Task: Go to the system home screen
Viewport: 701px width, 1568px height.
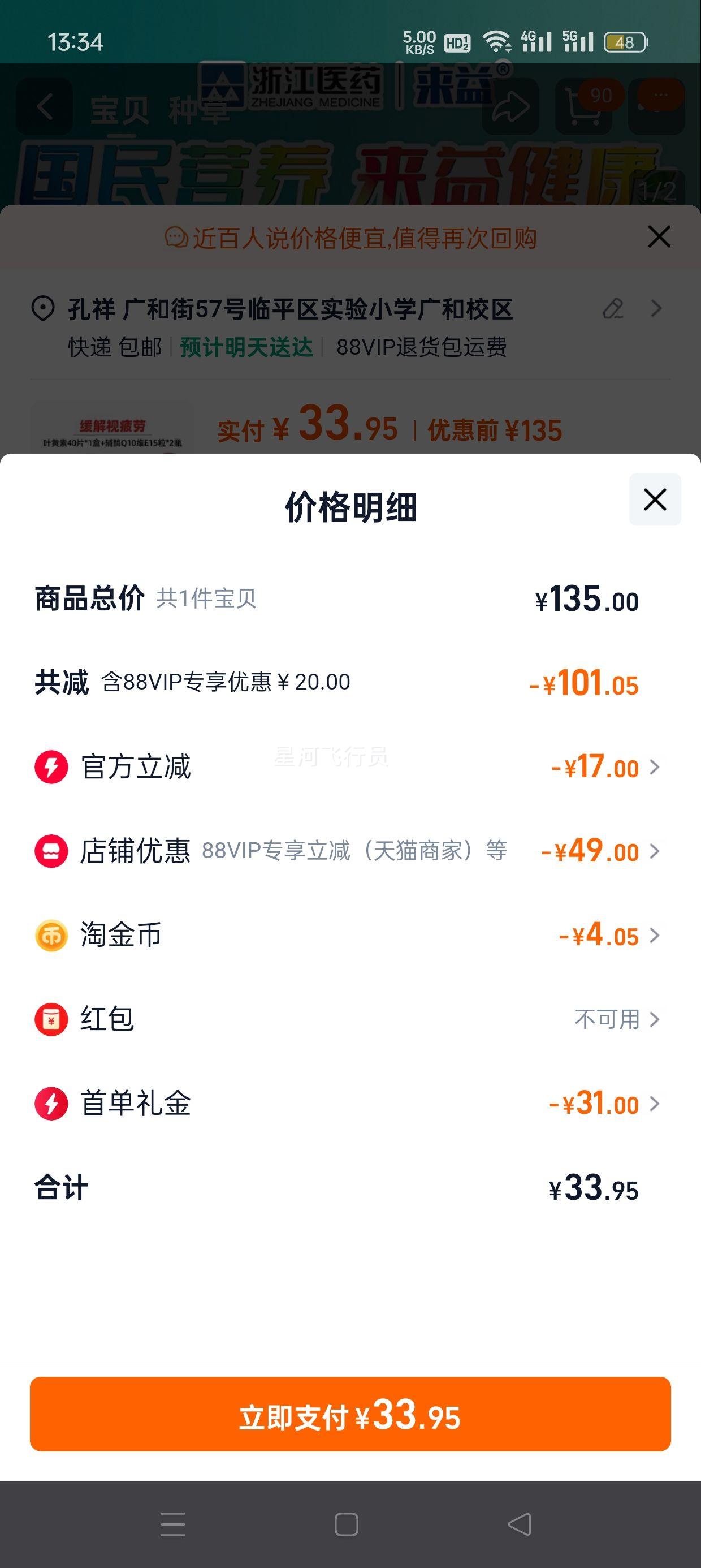Action: click(346, 1524)
